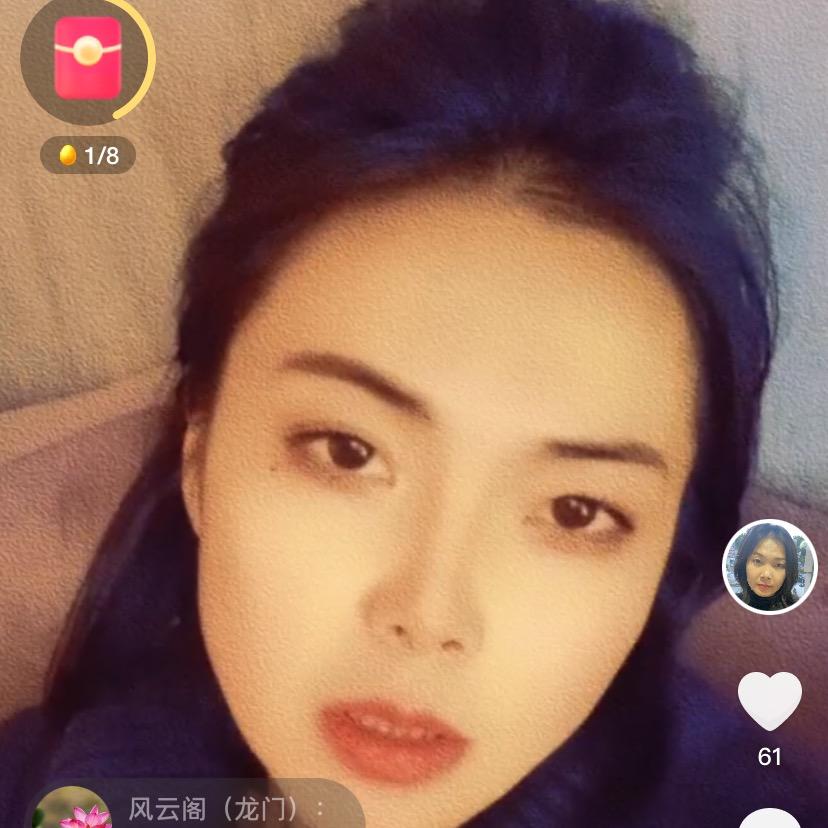Open the creator's profile avatar
This screenshot has width=828, height=828.
click(x=769, y=566)
